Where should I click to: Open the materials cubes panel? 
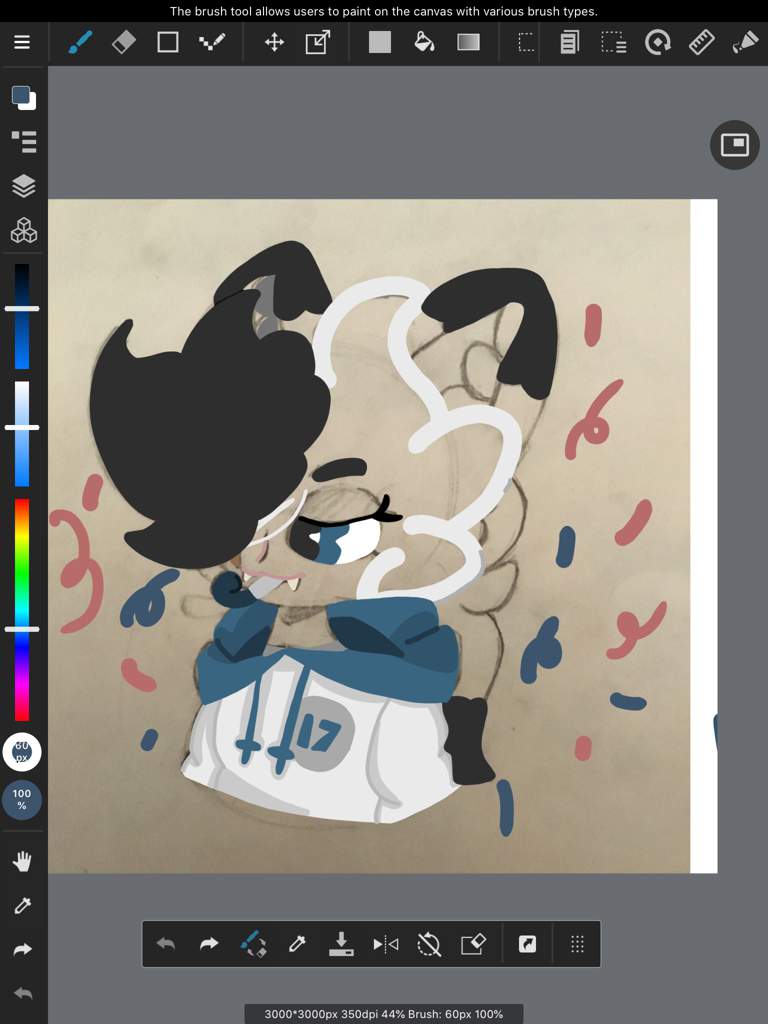click(23, 232)
